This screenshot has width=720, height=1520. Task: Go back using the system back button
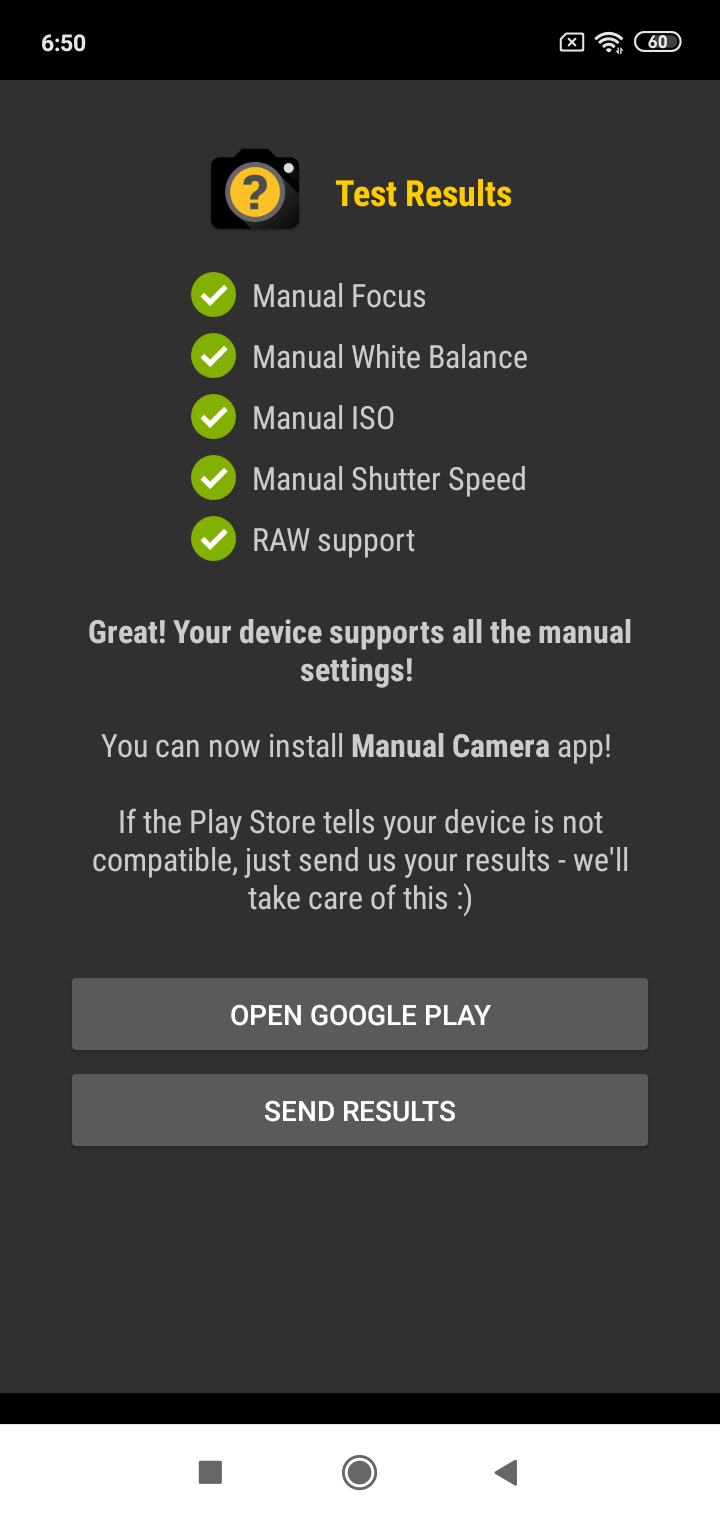click(506, 1472)
